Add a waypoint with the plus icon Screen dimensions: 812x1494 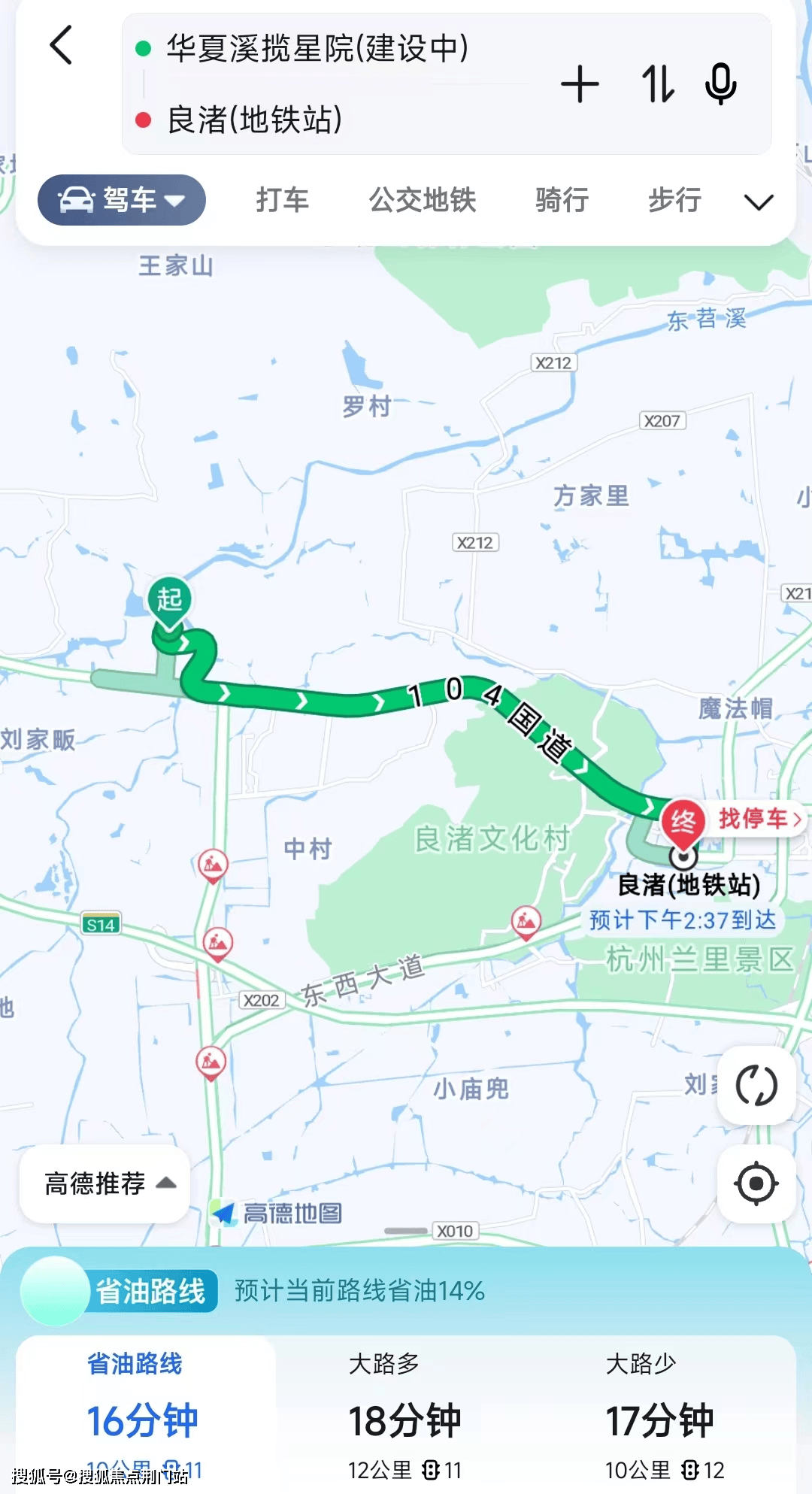(580, 83)
